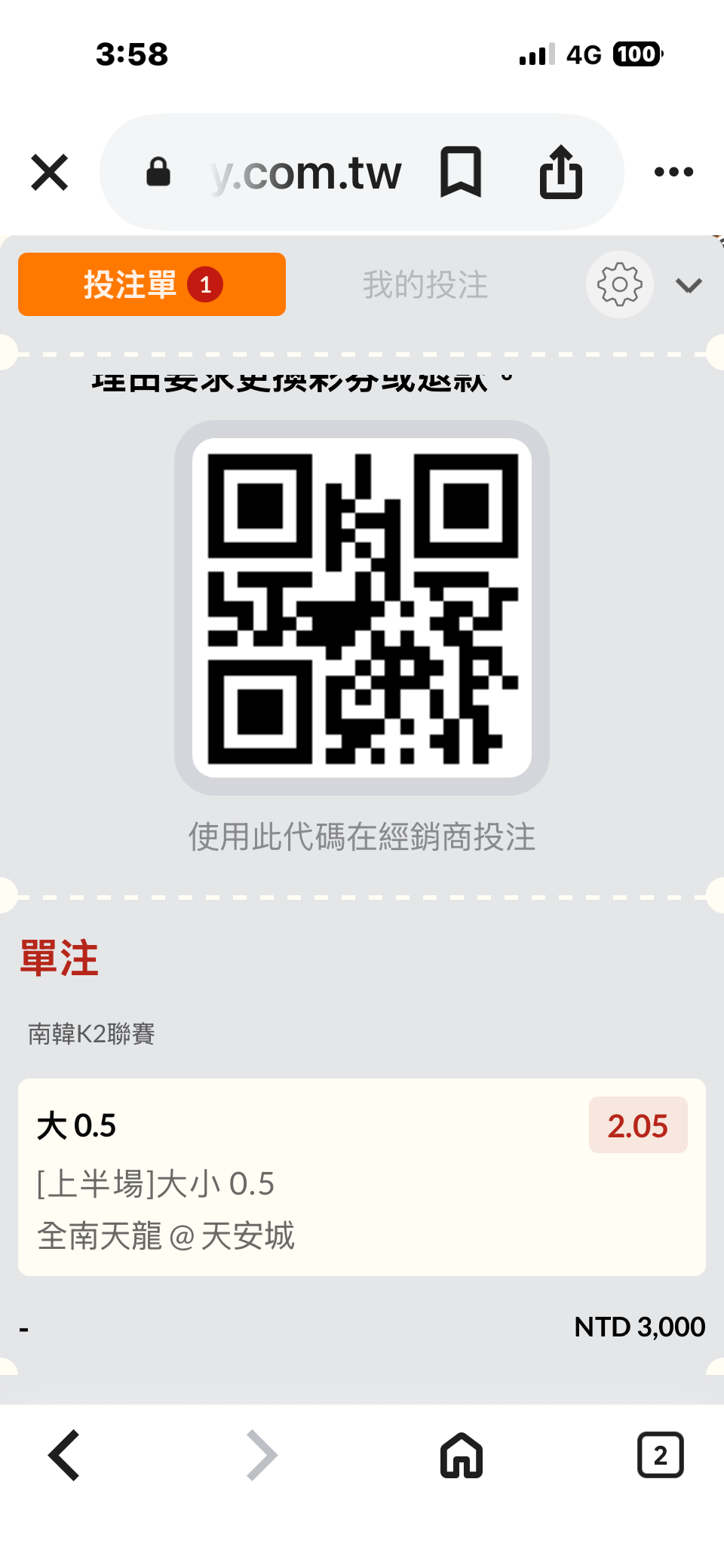Screen dimensions: 724x1568
Task: Open bet slip settings gear
Action: [x=619, y=284]
